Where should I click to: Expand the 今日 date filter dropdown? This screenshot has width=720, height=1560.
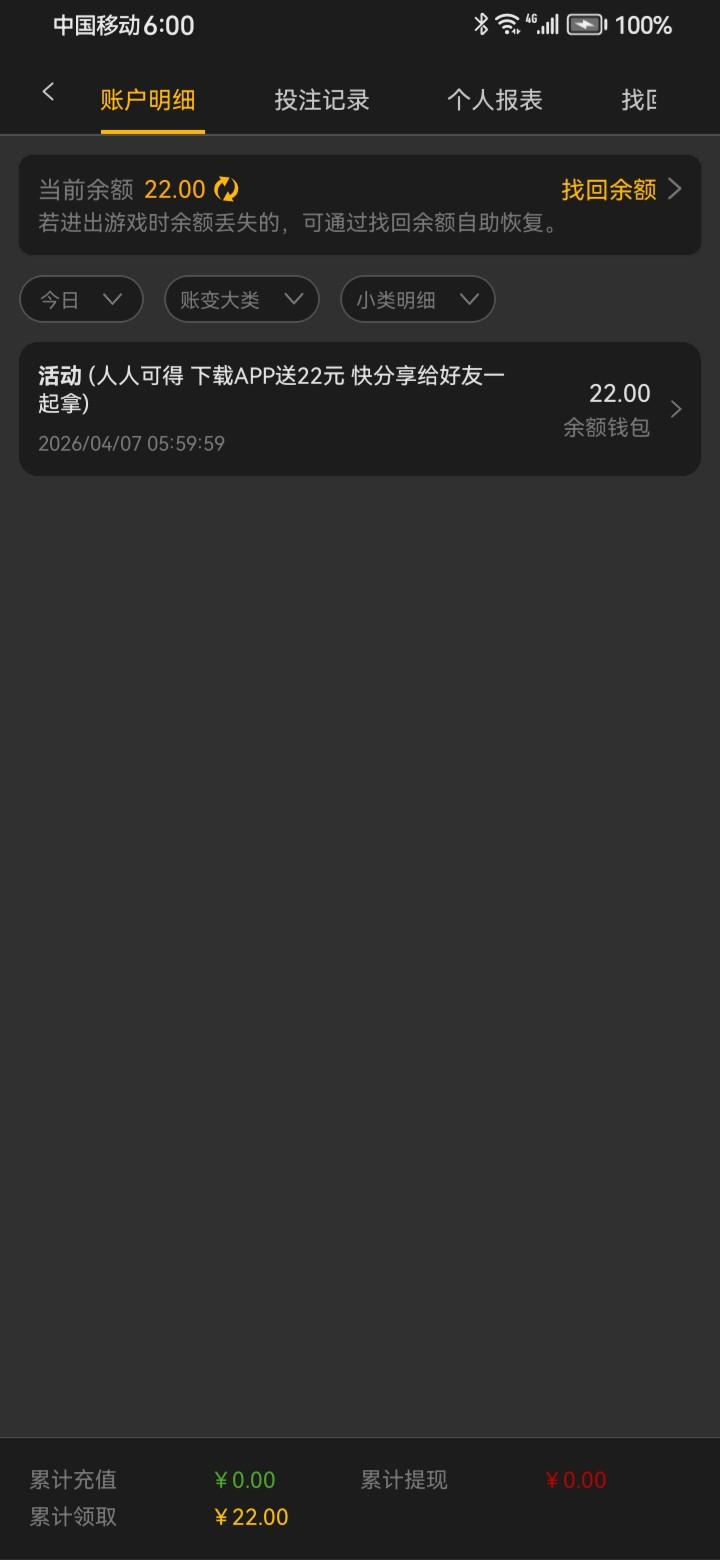[x=81, y=299]
